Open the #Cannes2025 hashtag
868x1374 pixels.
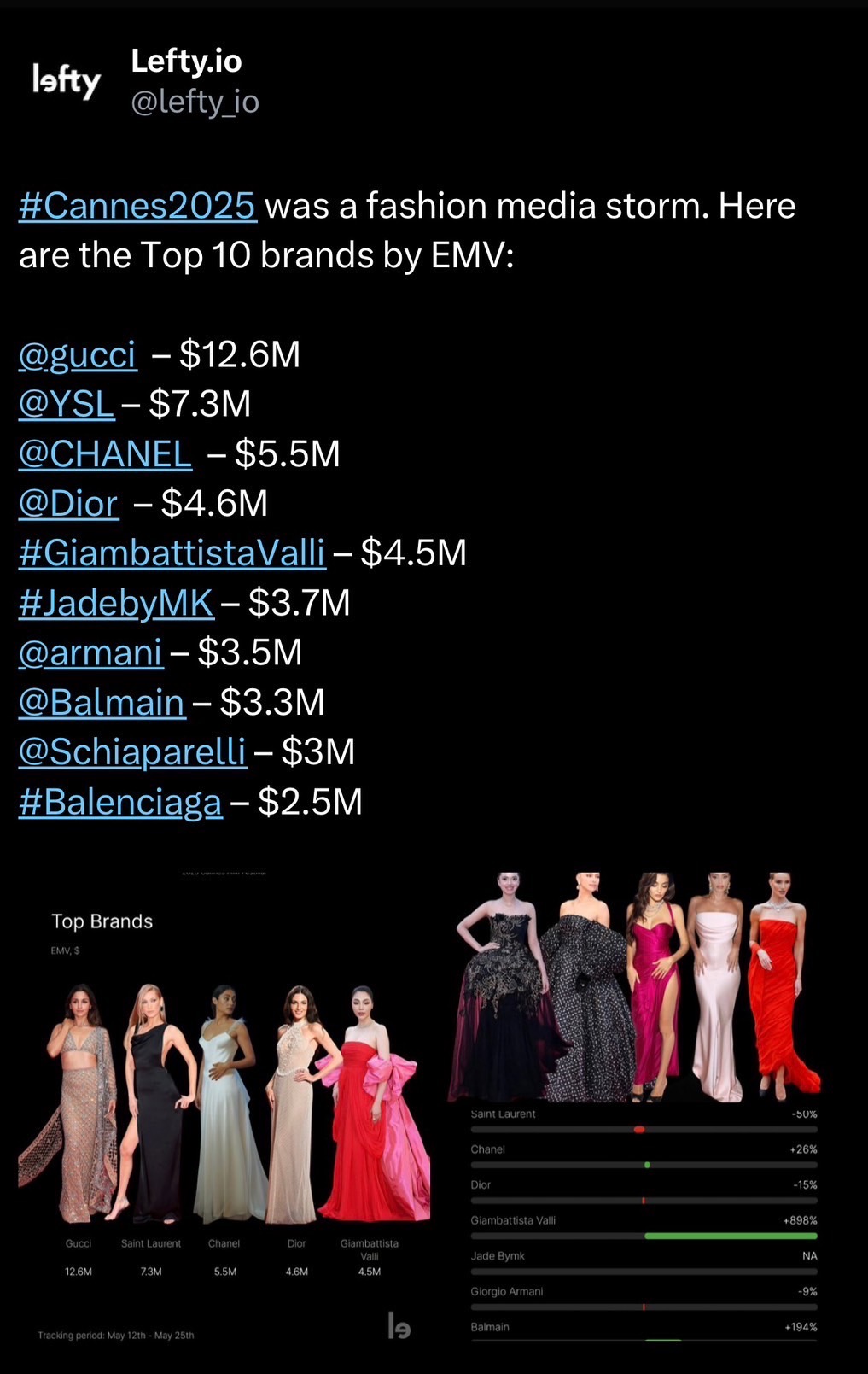137,206
